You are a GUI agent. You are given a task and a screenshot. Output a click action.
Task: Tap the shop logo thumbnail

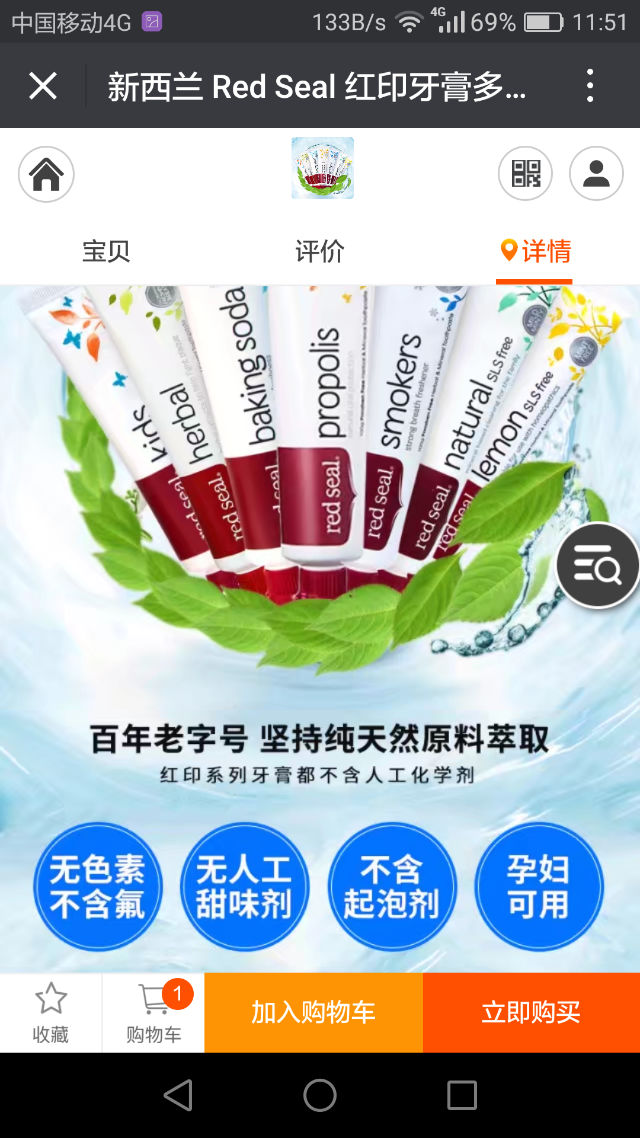(x=322, y=168)
